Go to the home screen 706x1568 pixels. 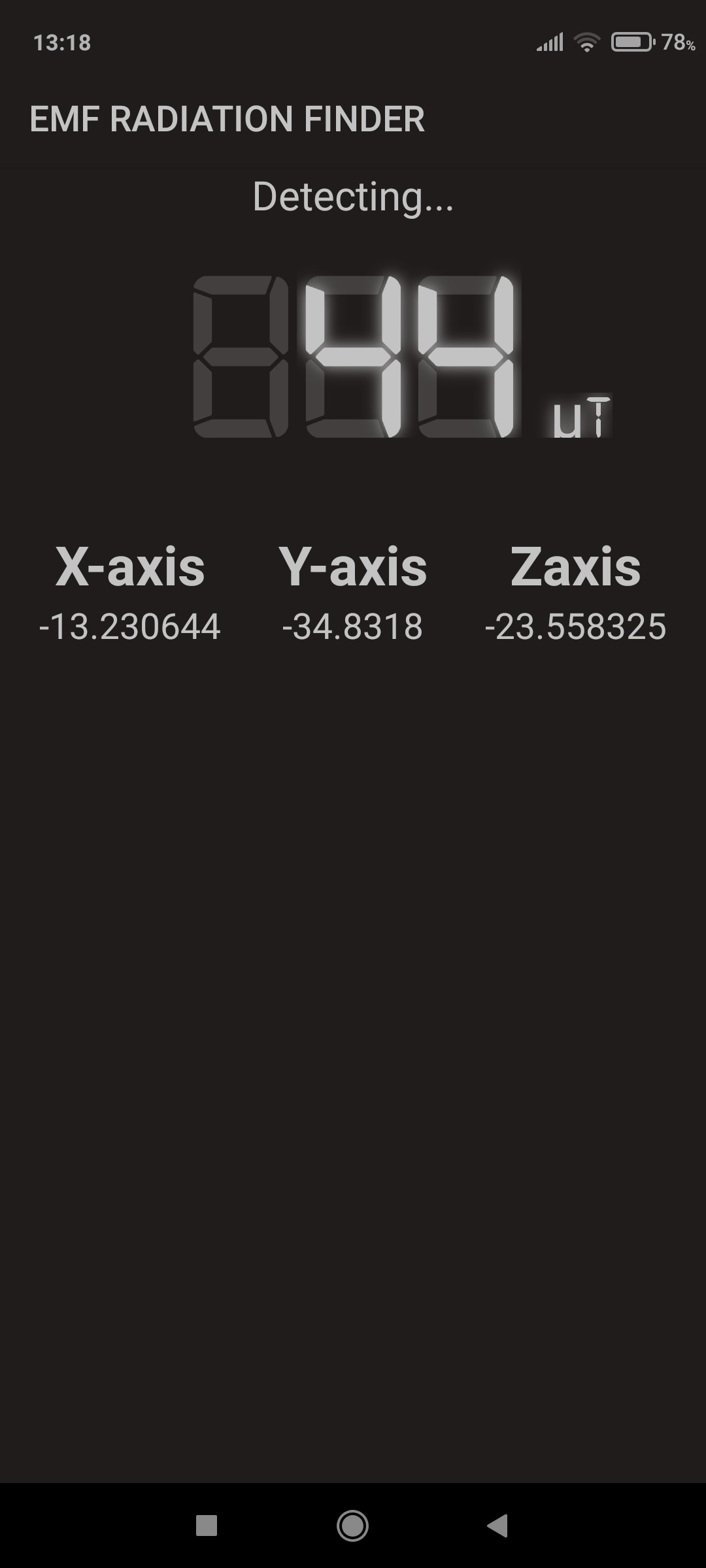tap(352, 1526)
